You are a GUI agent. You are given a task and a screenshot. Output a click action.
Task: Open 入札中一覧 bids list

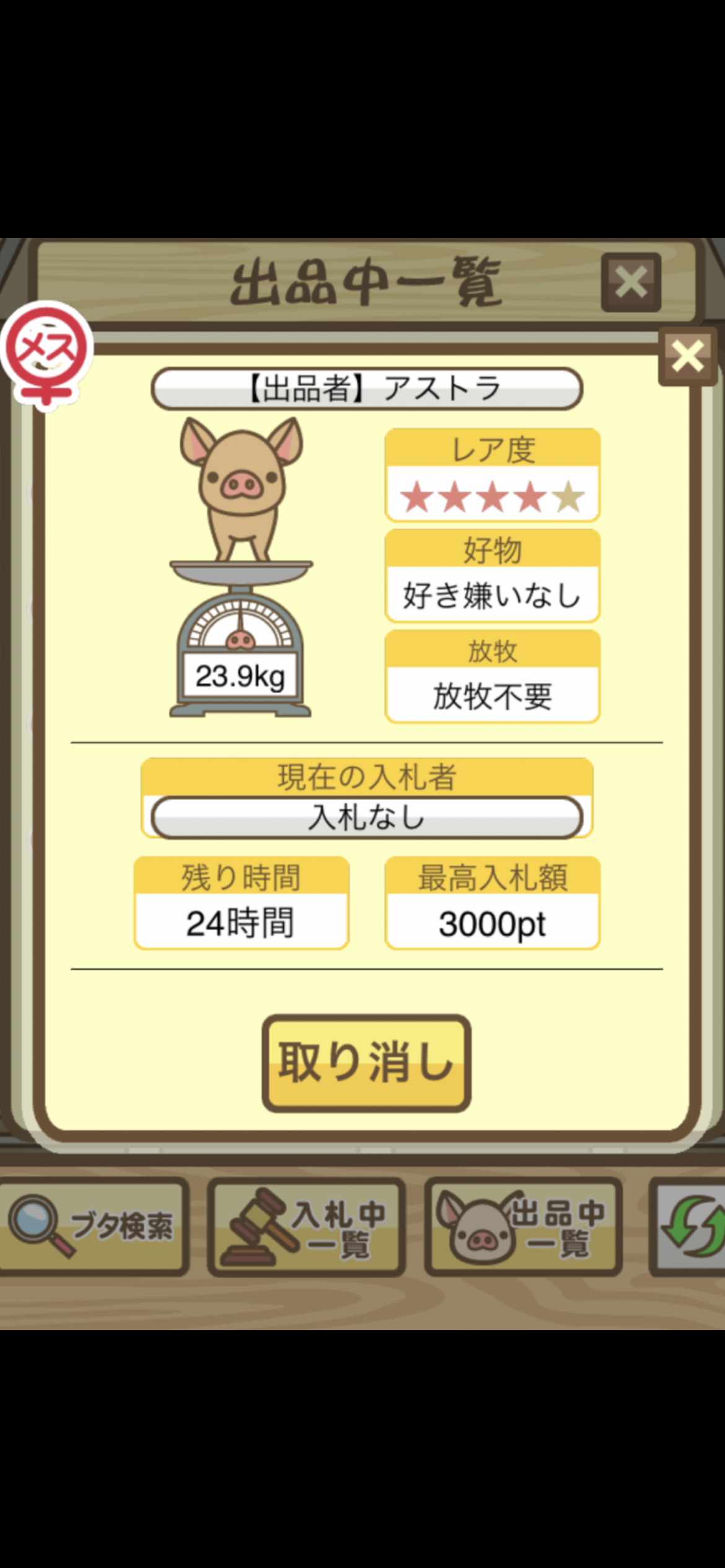(306, 1227)
